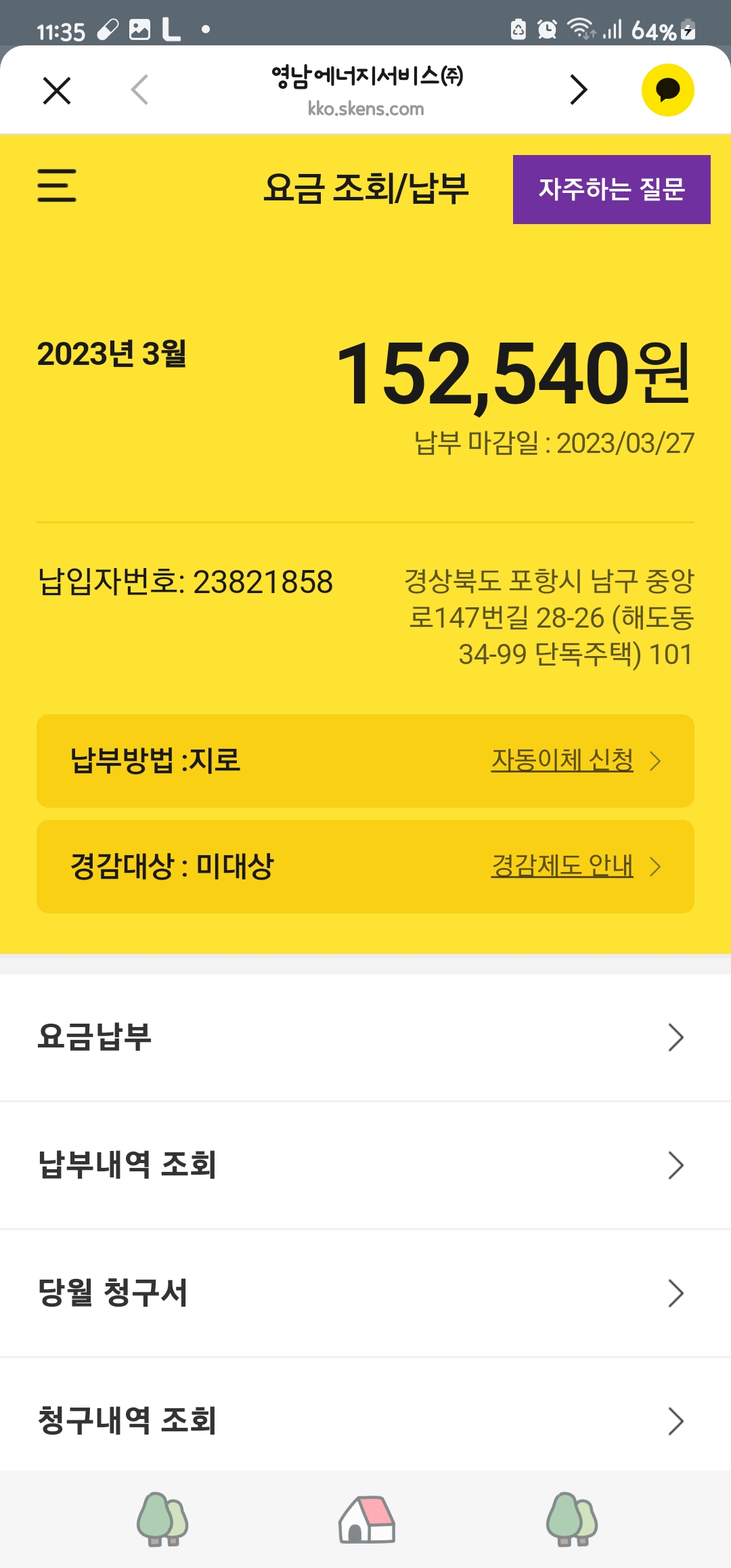Select 청구내역 조회

[365, 1420]
